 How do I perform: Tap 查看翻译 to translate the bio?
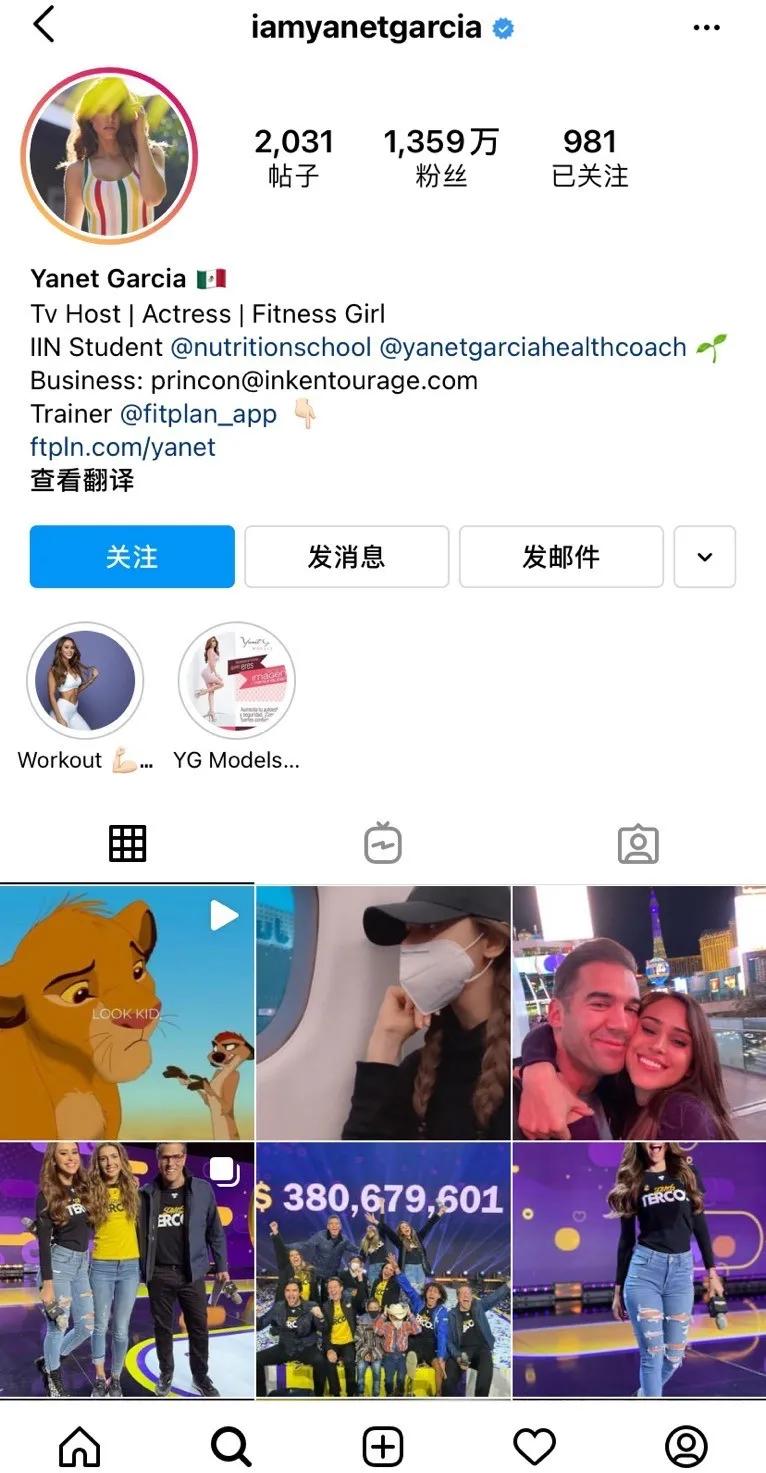(82, 480)
